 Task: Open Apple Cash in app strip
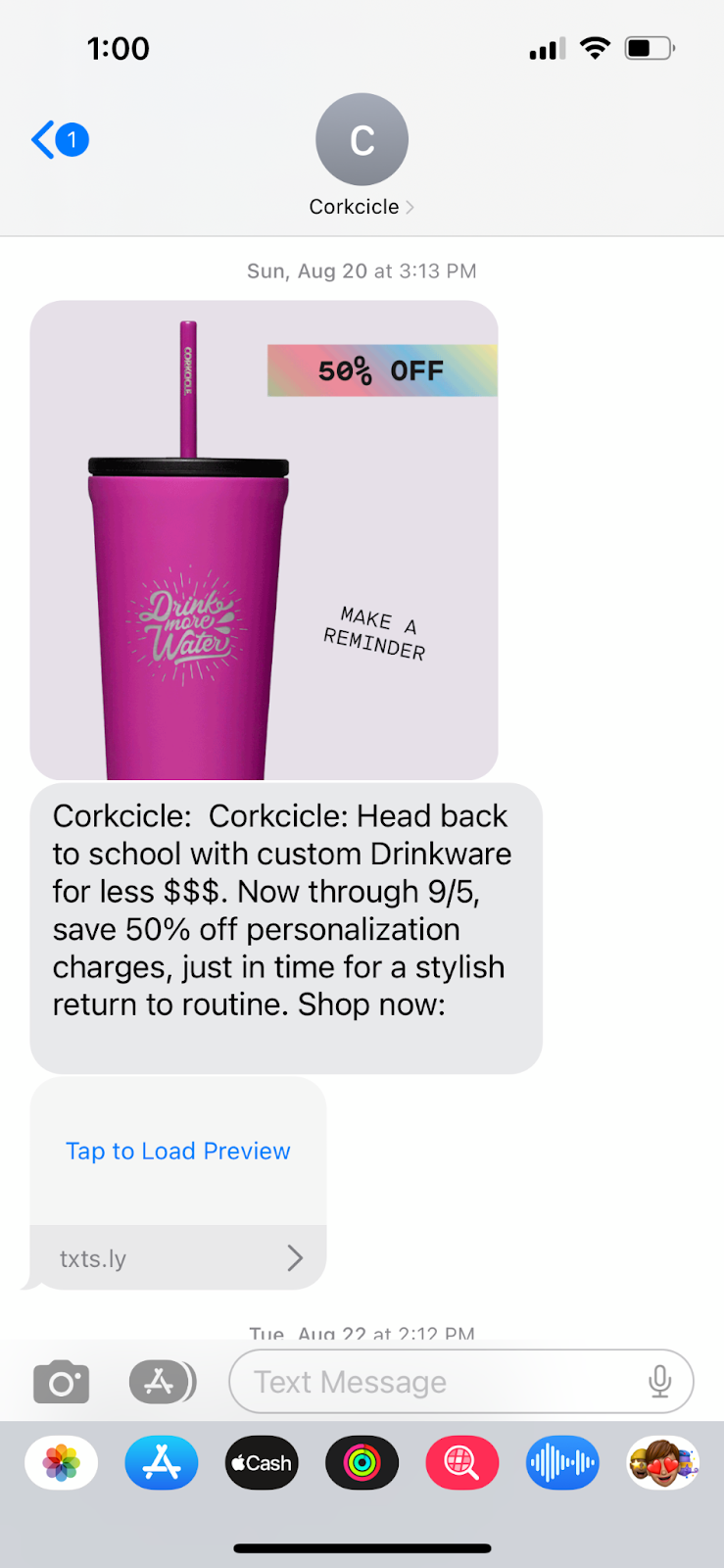[262, 1463]
